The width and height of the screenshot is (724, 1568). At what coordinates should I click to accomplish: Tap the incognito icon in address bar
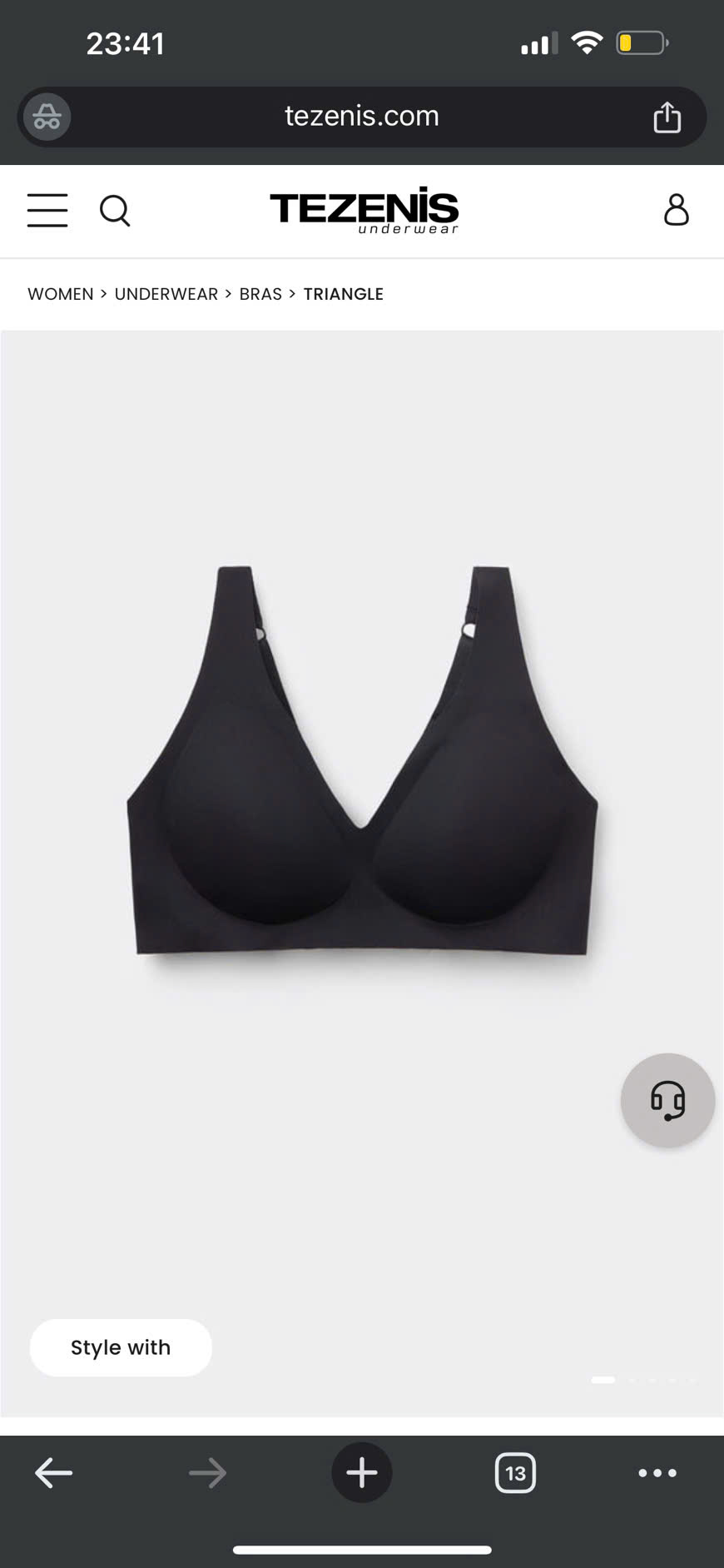47,117
